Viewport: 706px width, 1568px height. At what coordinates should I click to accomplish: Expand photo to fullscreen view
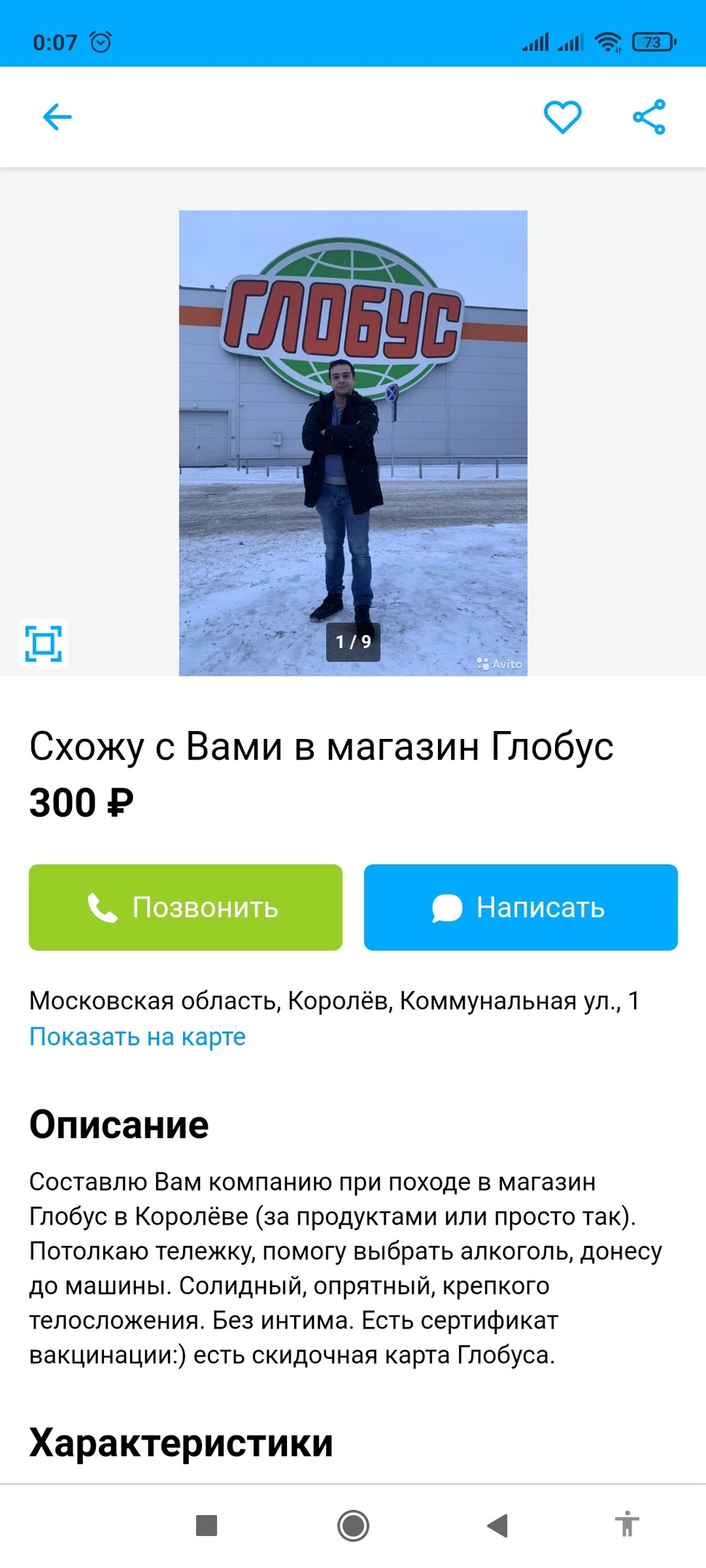[x=44, y=643]
